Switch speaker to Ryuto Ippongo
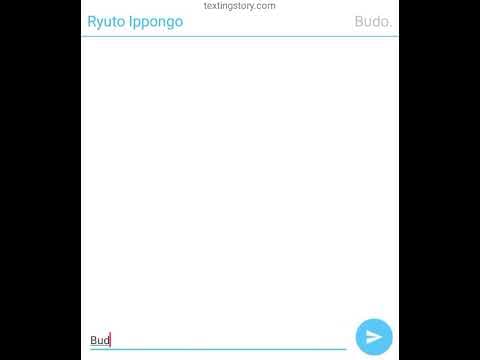 135,22
